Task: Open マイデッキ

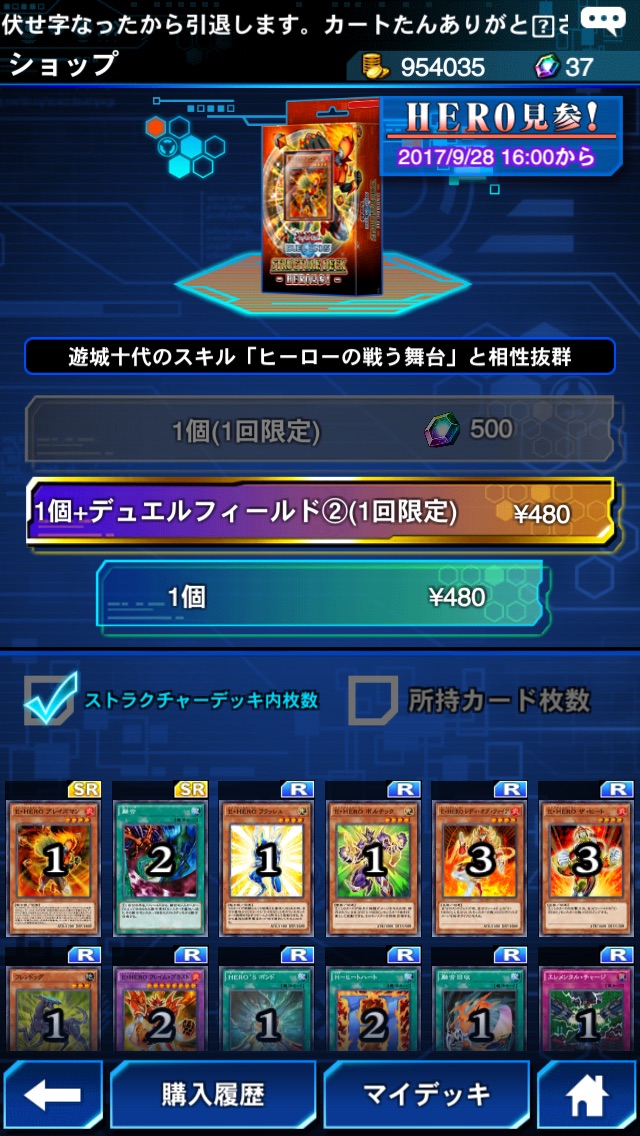Action: 426,1095
